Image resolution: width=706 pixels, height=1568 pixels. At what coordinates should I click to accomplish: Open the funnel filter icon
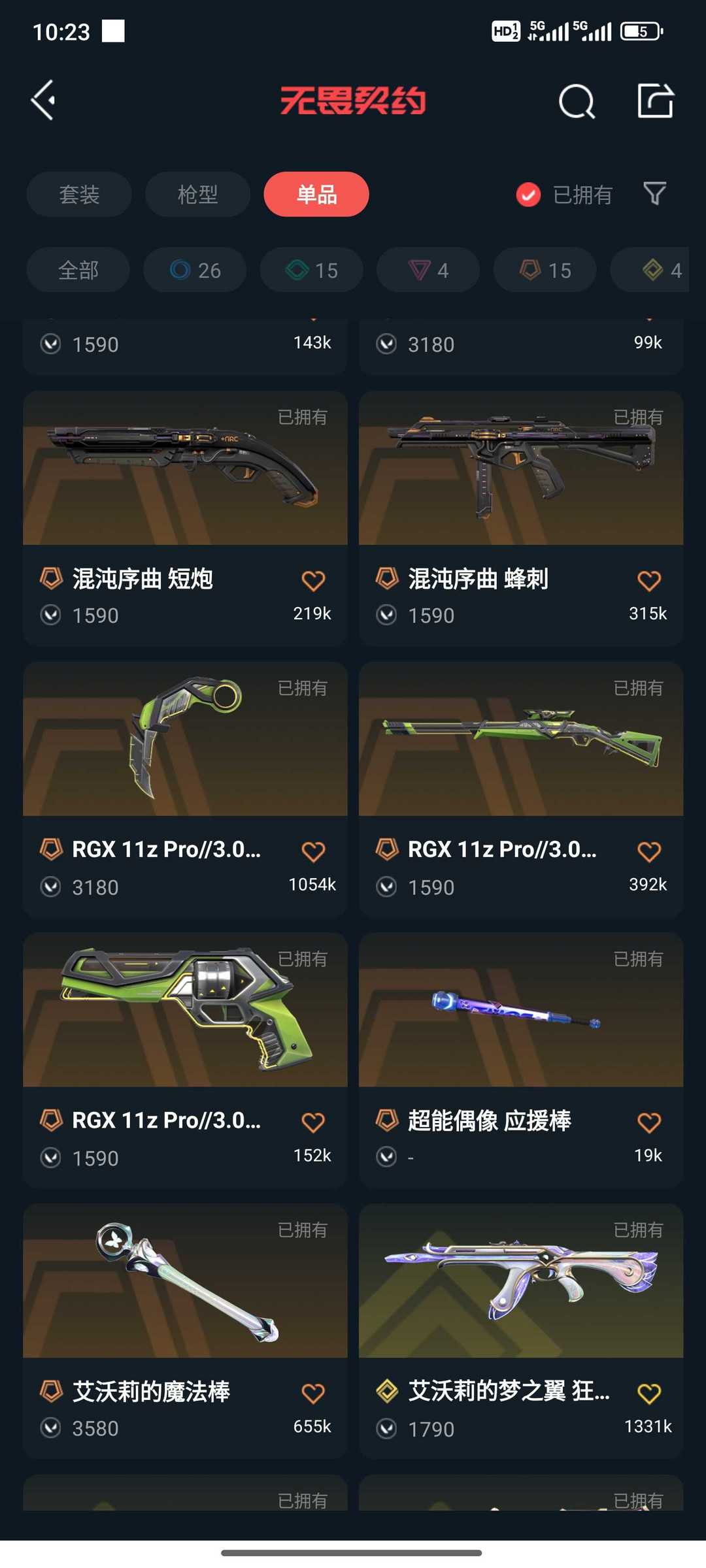[654, 193]
